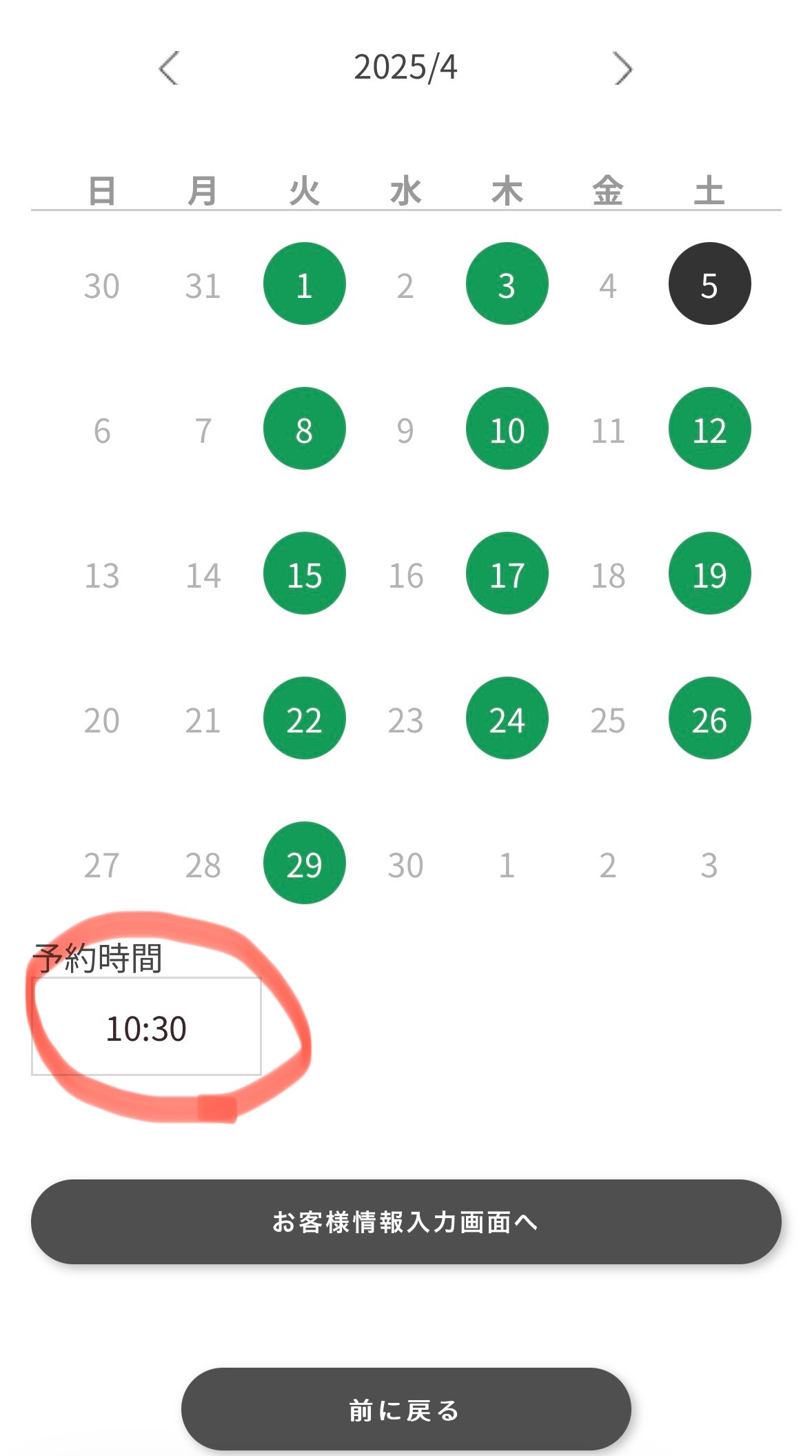Select April 3 as the booking date

coord(507,283)
